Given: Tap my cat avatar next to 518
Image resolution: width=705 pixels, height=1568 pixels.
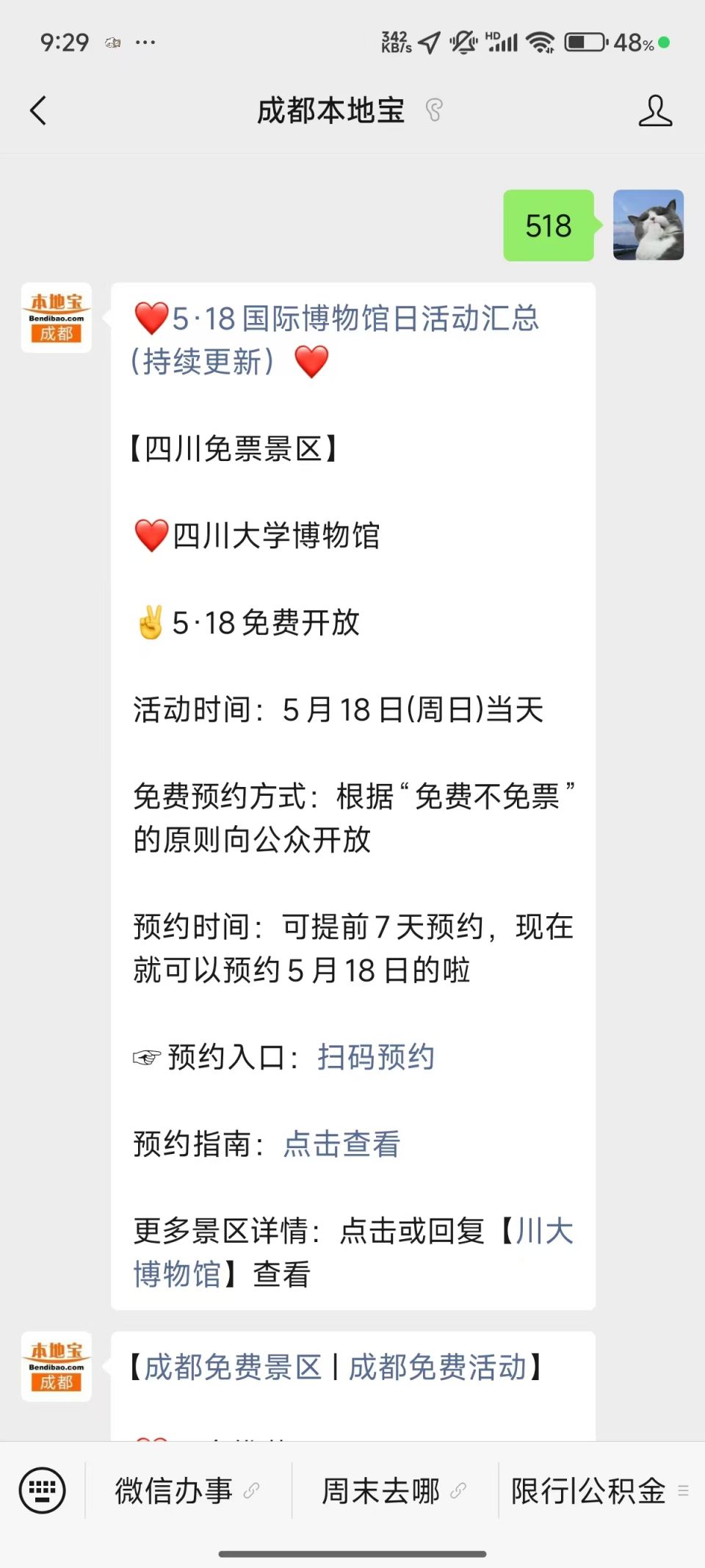Looking at the screenshot, I should [x=648, y=225].
